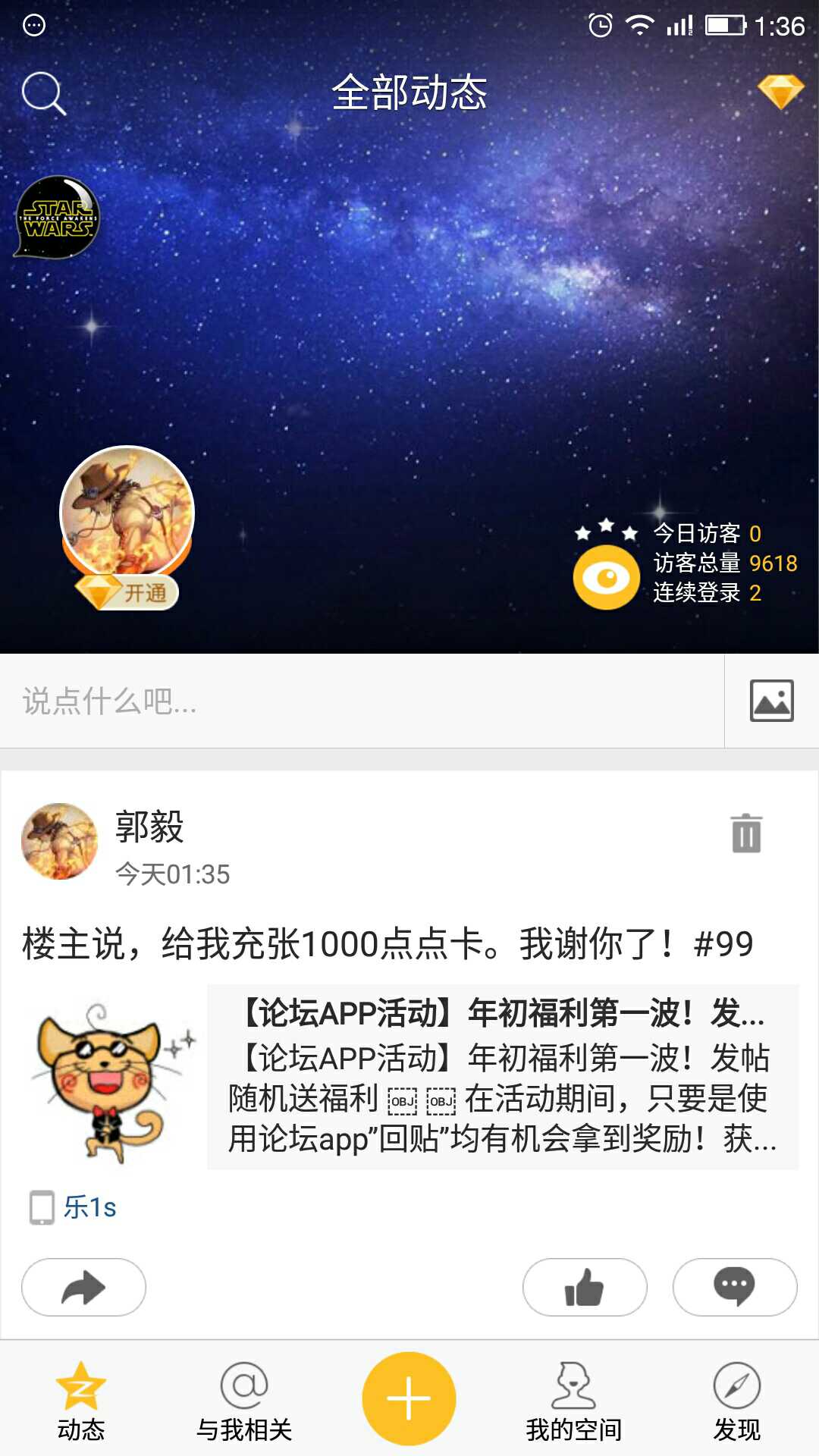Switch to the 与我相关 tab

pos(244,1401)
